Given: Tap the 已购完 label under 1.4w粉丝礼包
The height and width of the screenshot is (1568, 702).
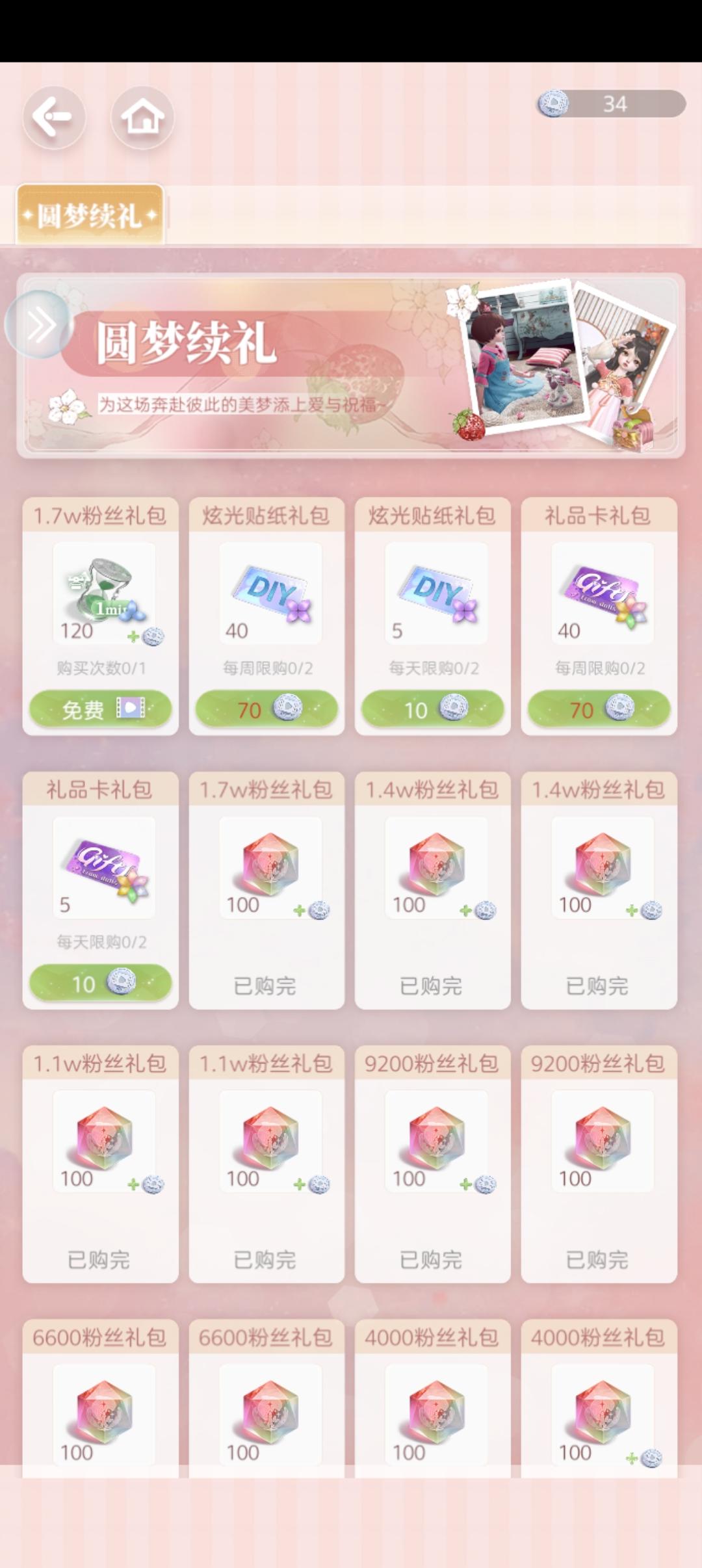Looking at the screenshot, I should pos(432,985).
